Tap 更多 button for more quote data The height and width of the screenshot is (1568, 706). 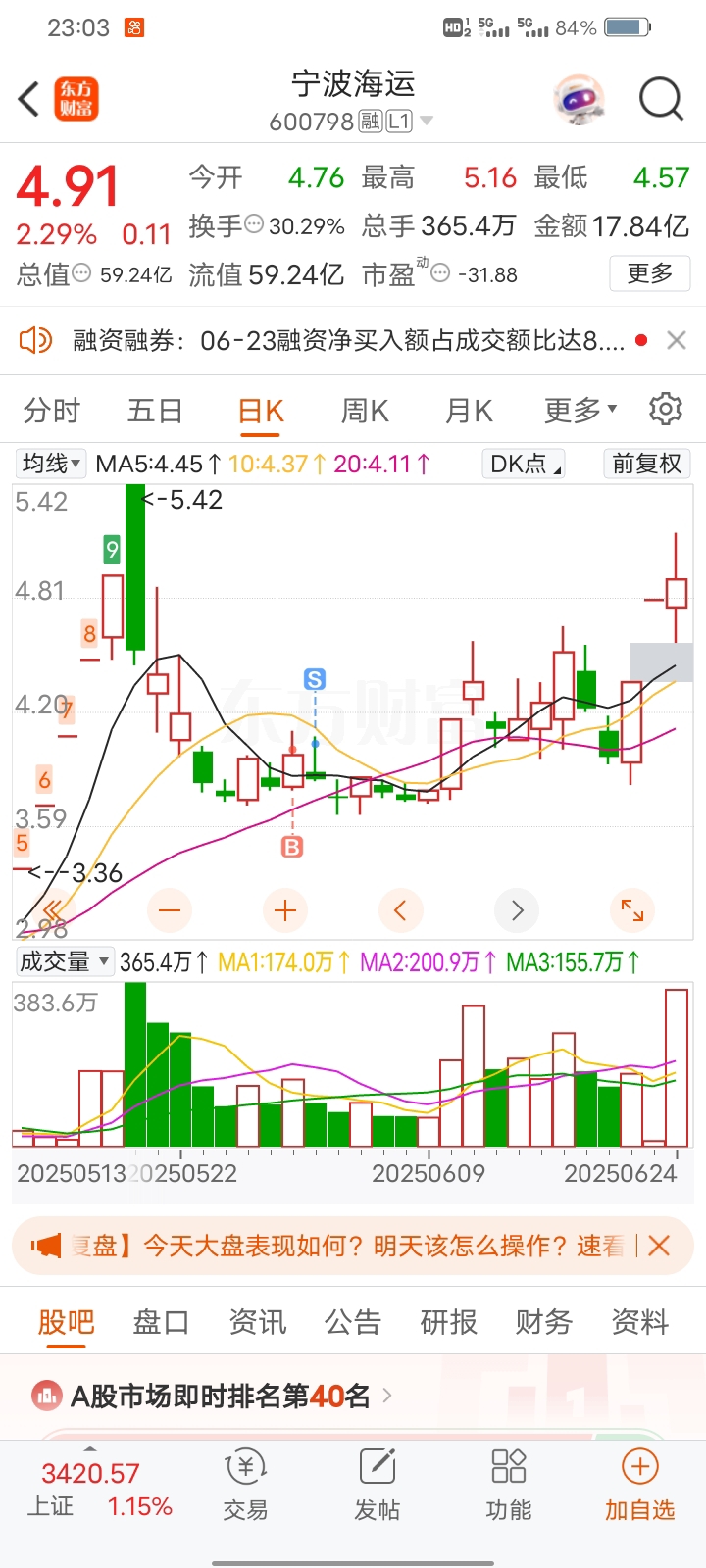650,273
